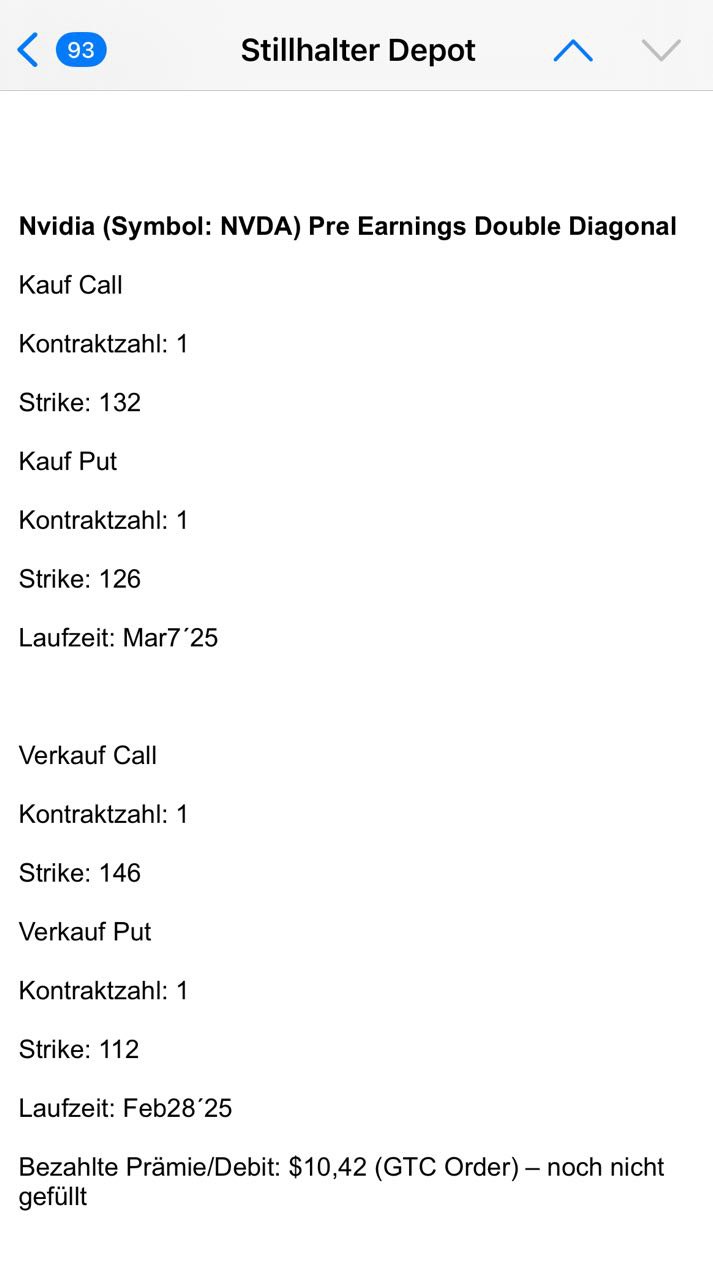Go back to the mailbox list
Image resolution: width=713 pixels, height=1280 pixels.
30,50
